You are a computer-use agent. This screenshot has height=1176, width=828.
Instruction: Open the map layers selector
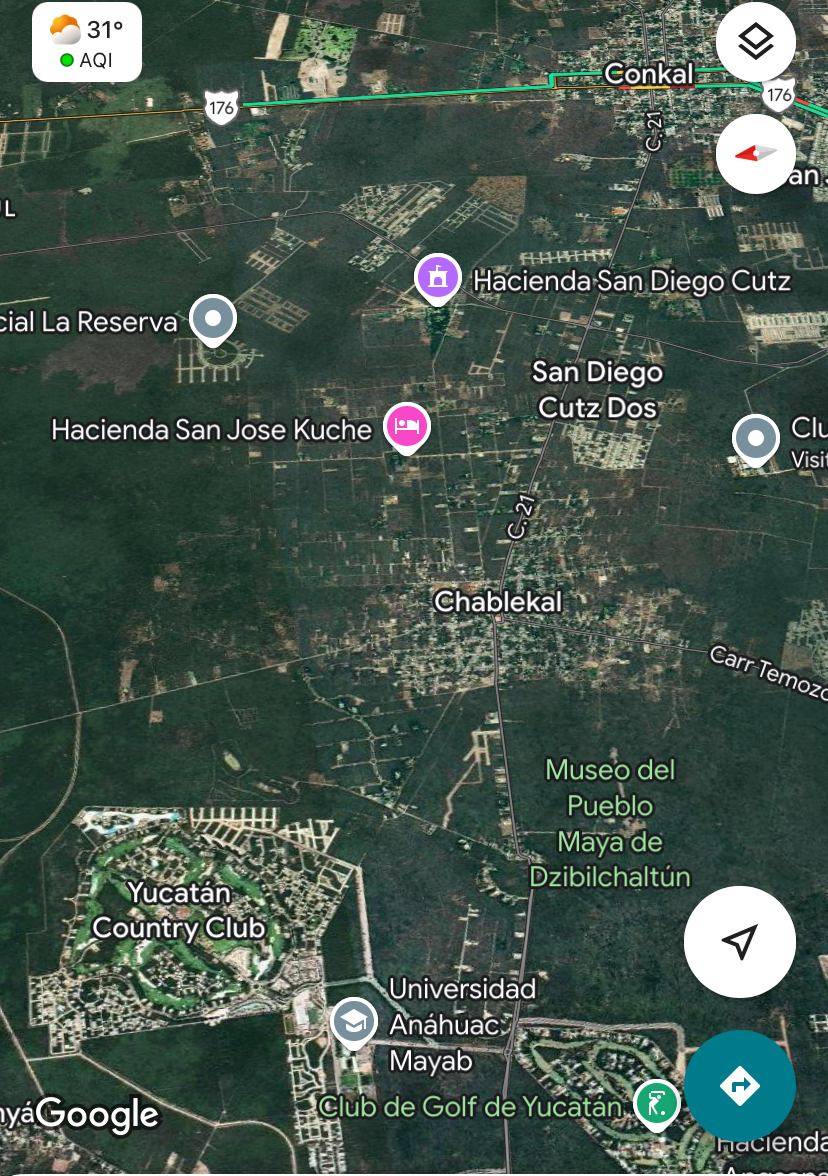[x=756, y=42]
